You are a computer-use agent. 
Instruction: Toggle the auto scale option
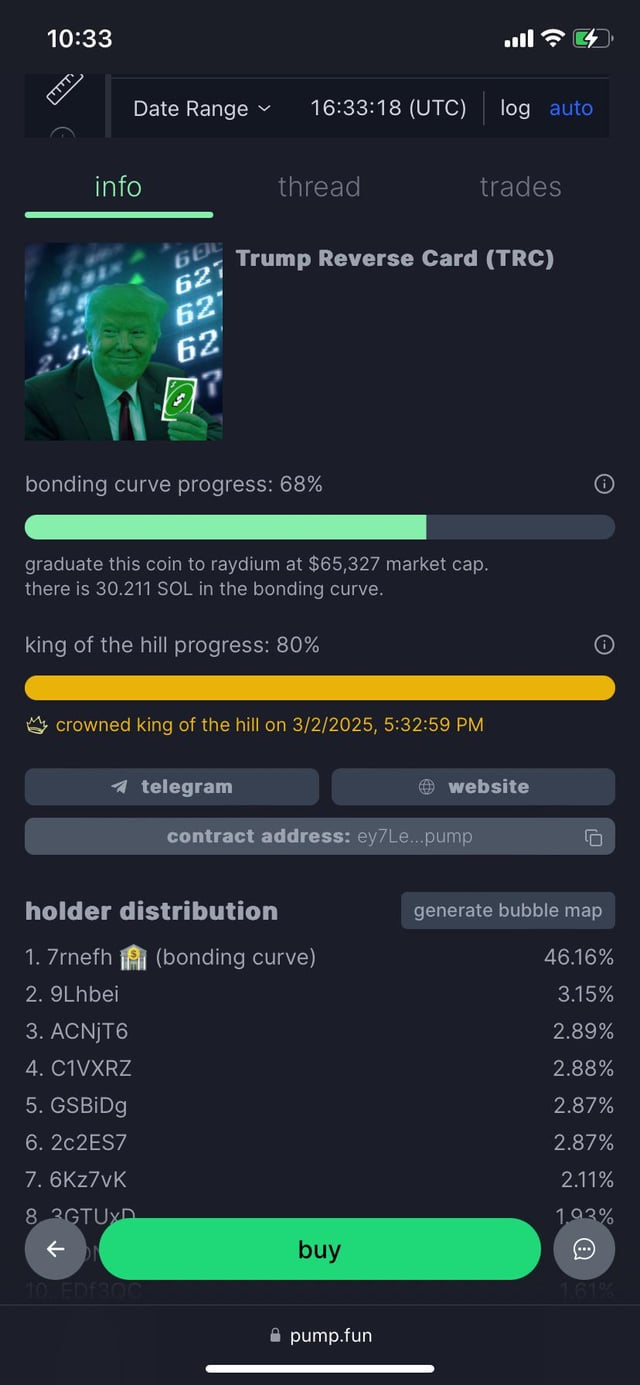pyautogui.click(x=571, y=108)
